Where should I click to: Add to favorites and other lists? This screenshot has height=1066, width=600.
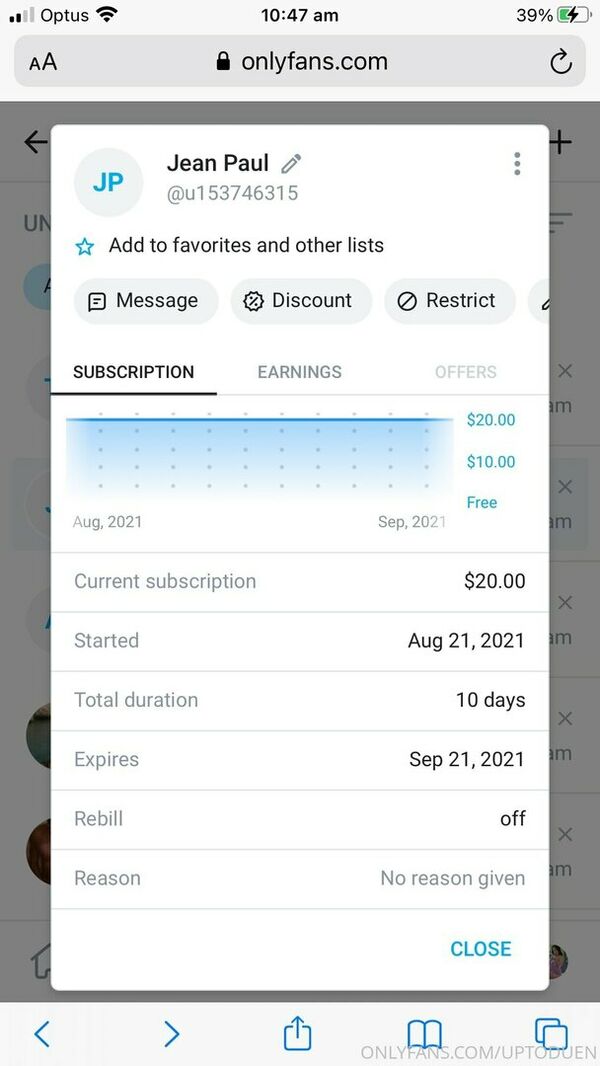245,246
